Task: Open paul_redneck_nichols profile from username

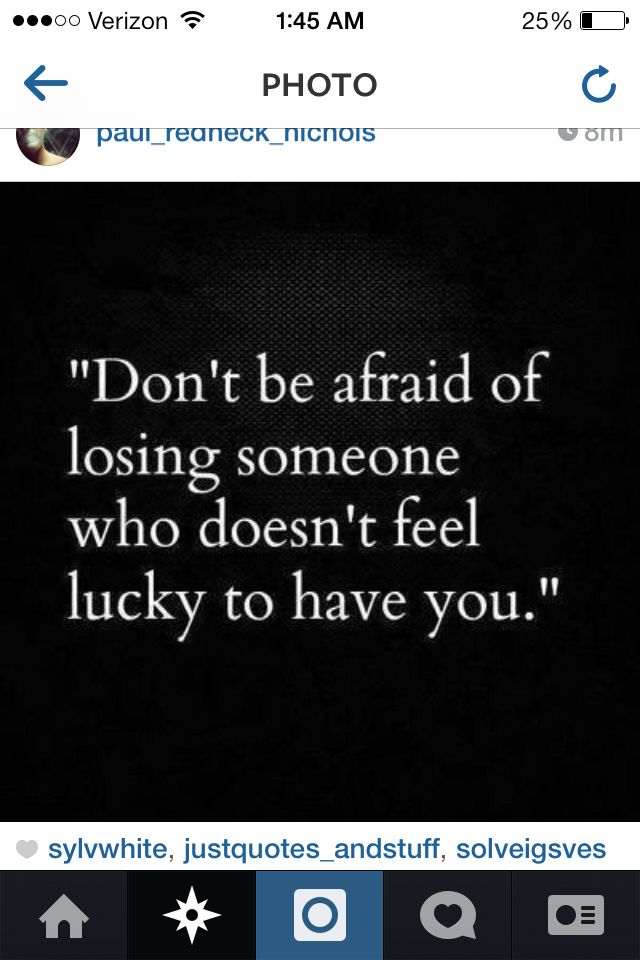Action: pyautogui.click(x=236, y=134)
